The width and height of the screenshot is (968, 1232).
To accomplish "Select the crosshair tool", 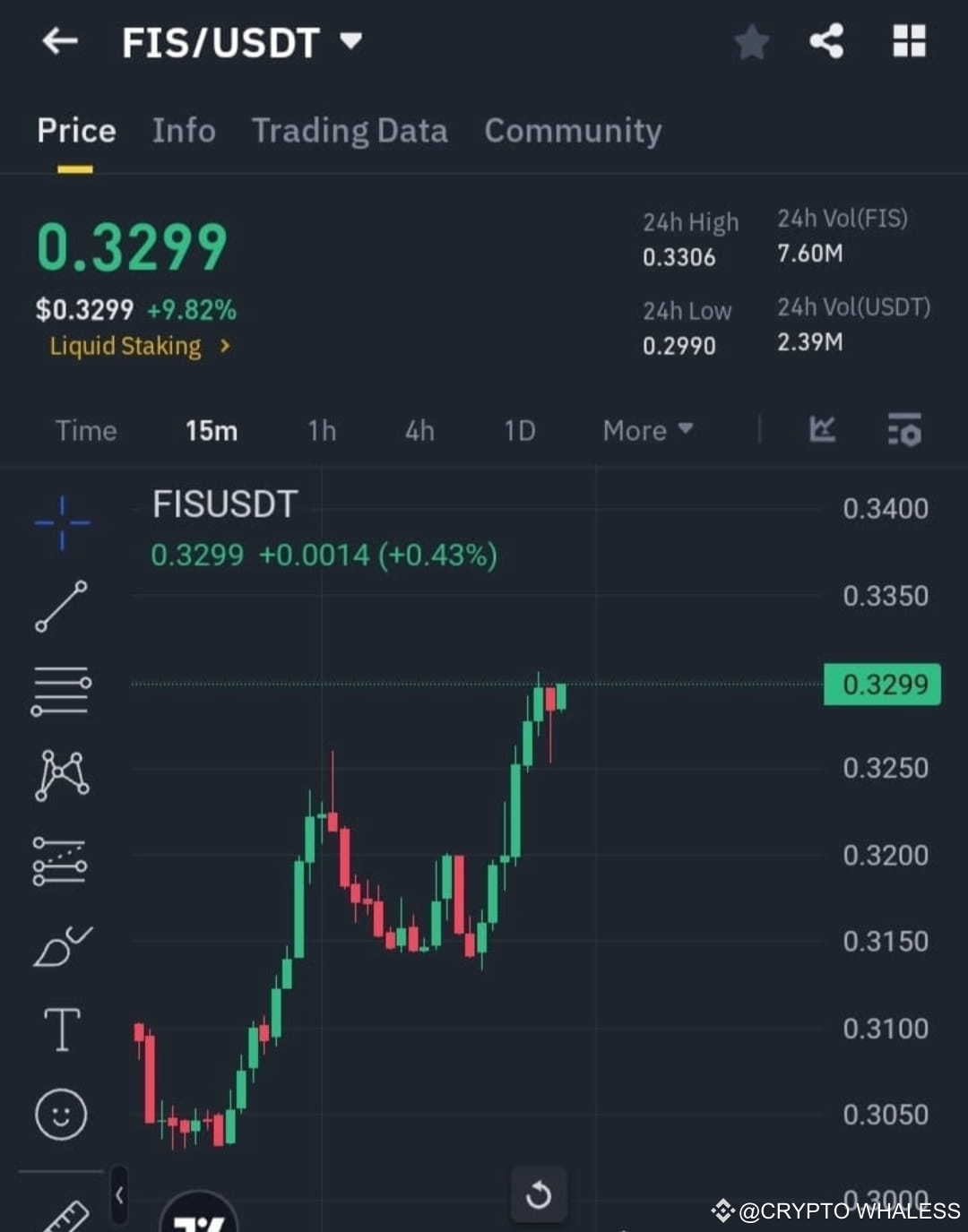I will click(x=61, y=521).
